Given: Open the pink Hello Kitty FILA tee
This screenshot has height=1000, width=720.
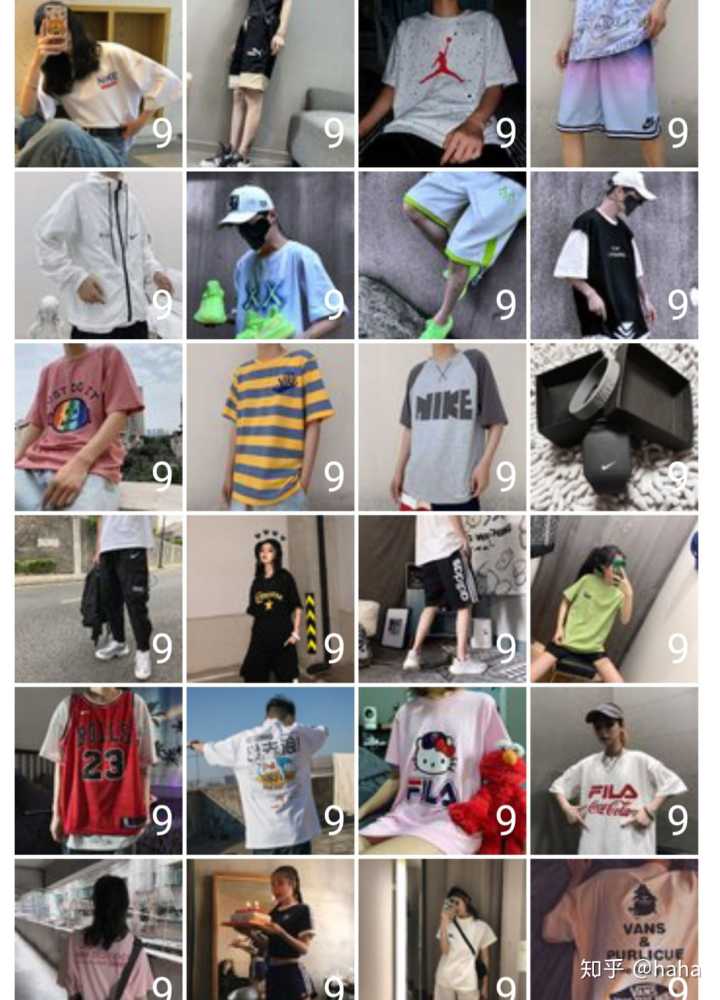Looking at the screenshot, I should click(442, 770).
